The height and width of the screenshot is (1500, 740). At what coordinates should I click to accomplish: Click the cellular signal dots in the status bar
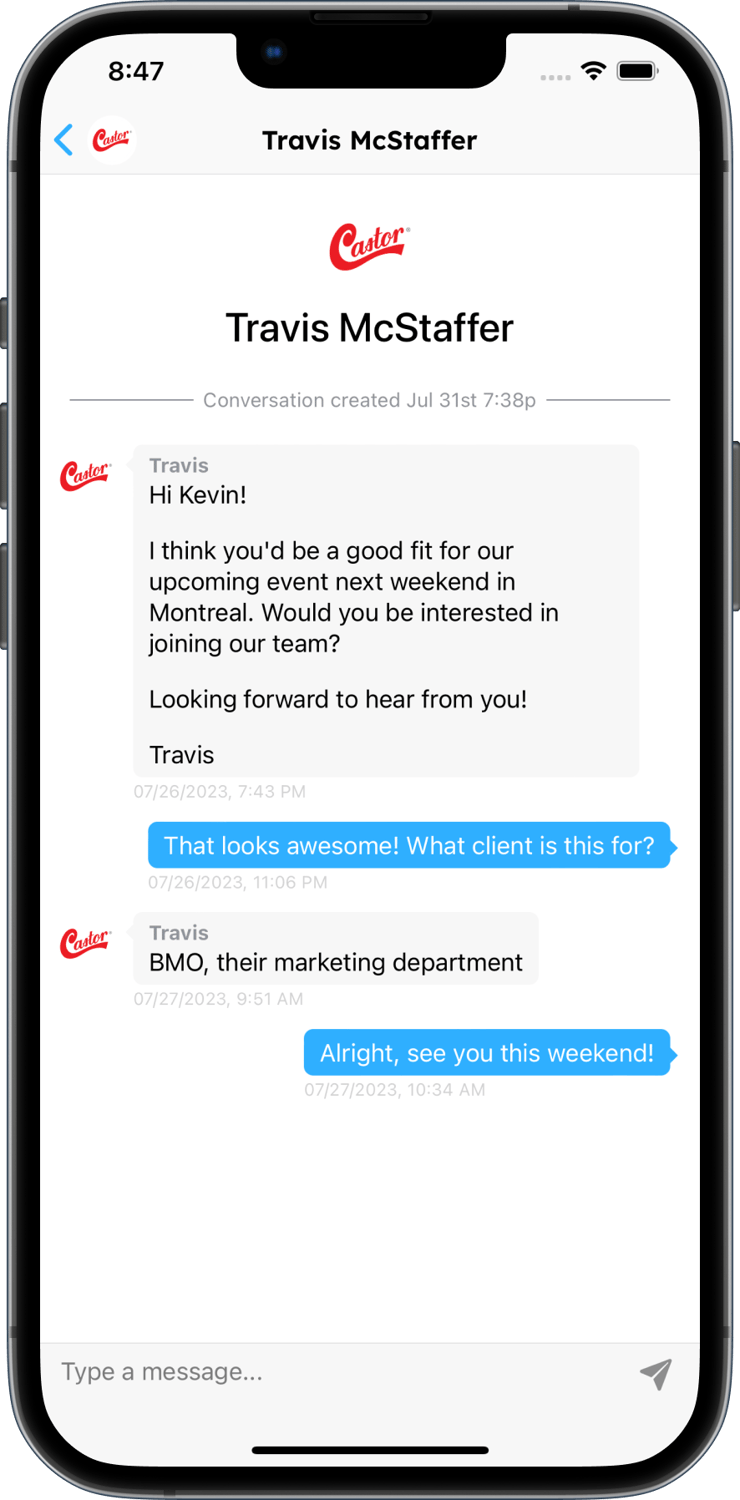click(555, 74)
